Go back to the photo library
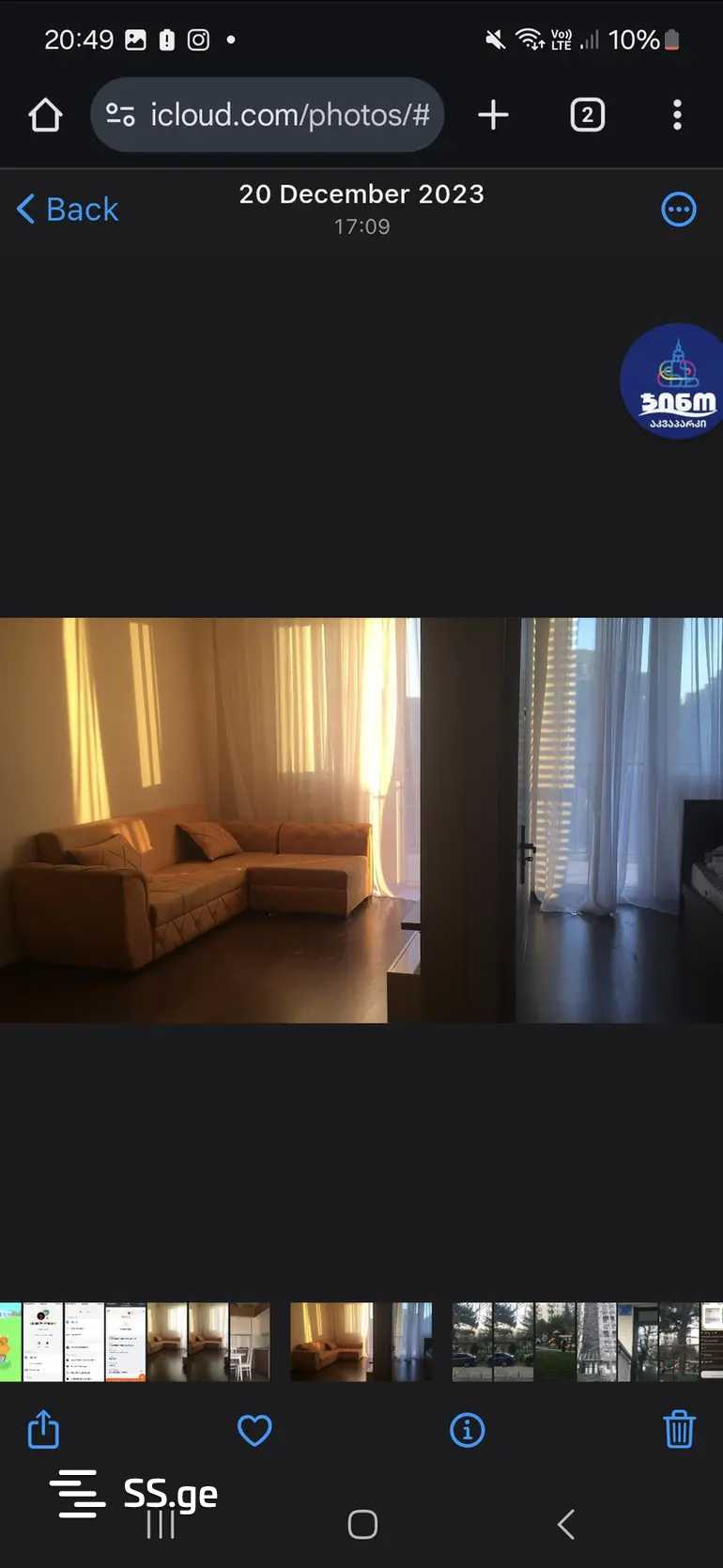Viewport: 723px width, 1568px height. (x=68, y=209)
